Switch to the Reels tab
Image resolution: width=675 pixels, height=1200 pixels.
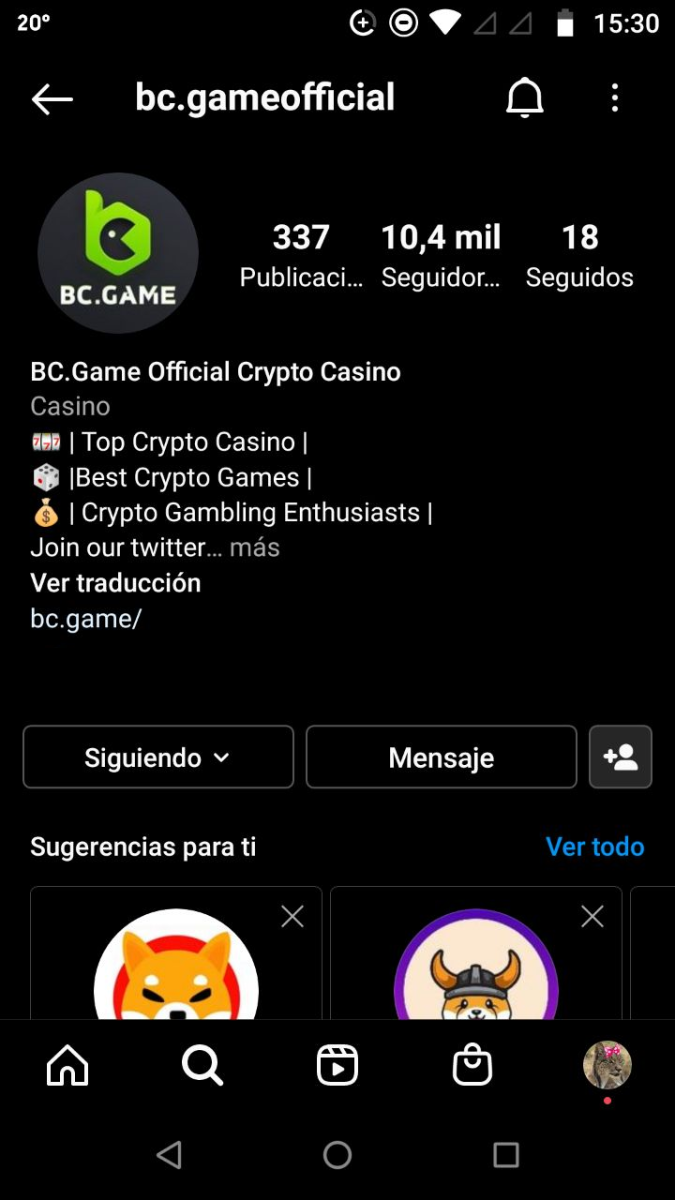[x=337, y=1066]
